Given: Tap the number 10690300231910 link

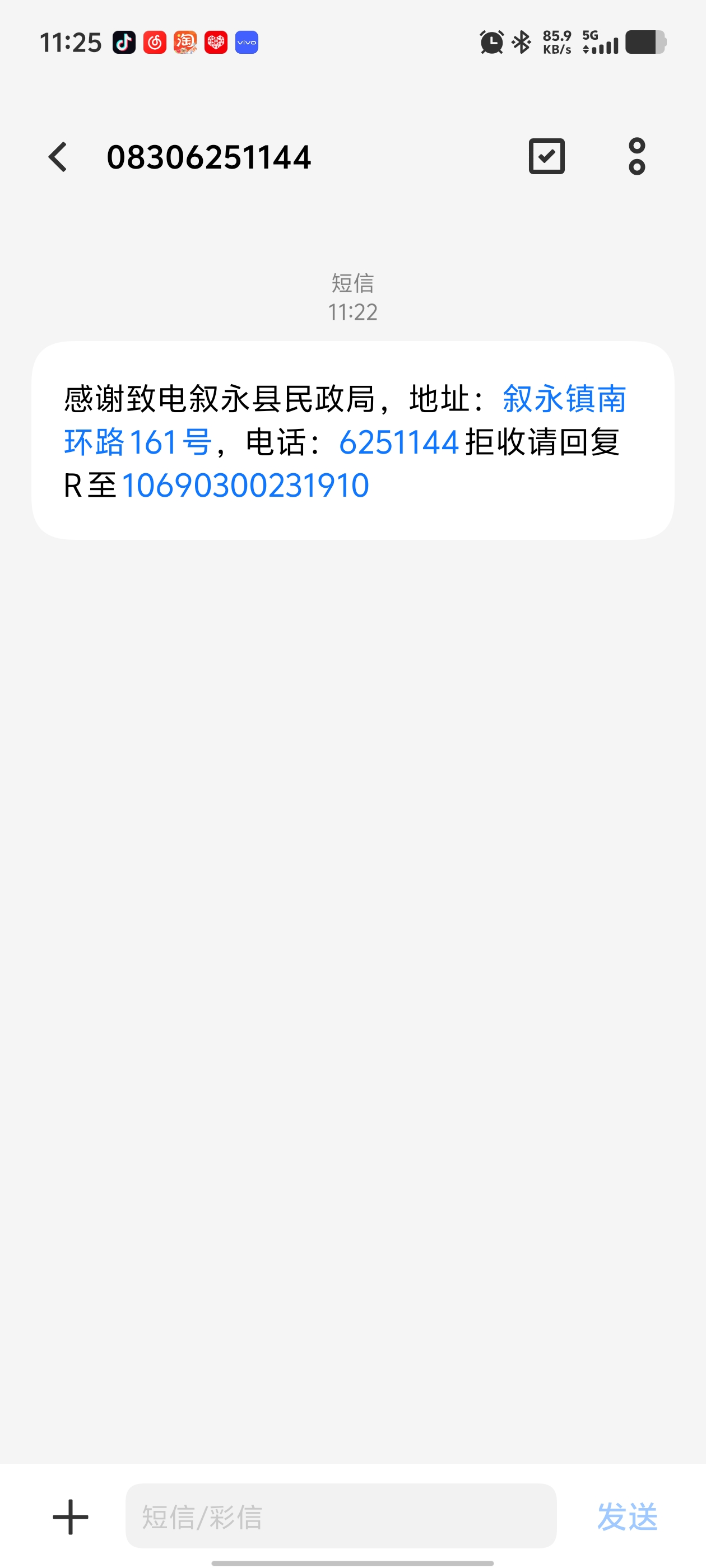Looking at the screenshot, I should (245, 485).
